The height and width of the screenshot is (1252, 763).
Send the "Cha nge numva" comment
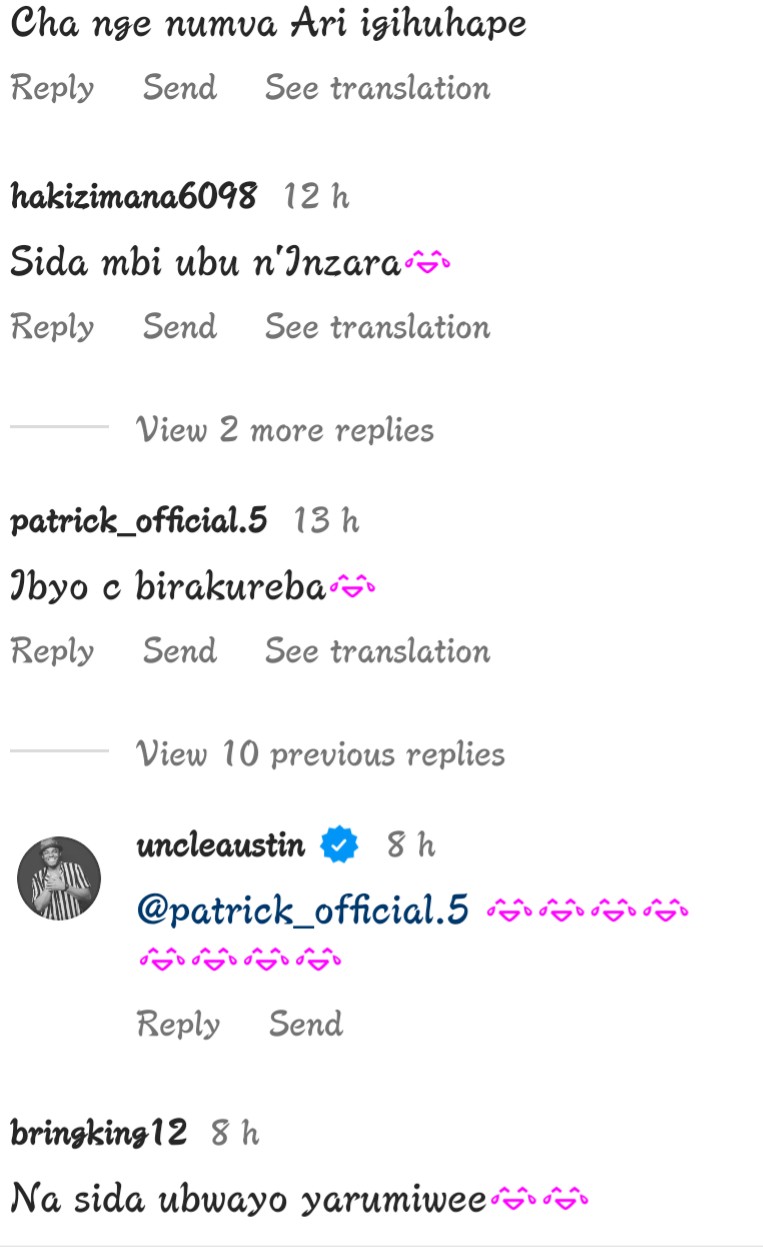179,88
